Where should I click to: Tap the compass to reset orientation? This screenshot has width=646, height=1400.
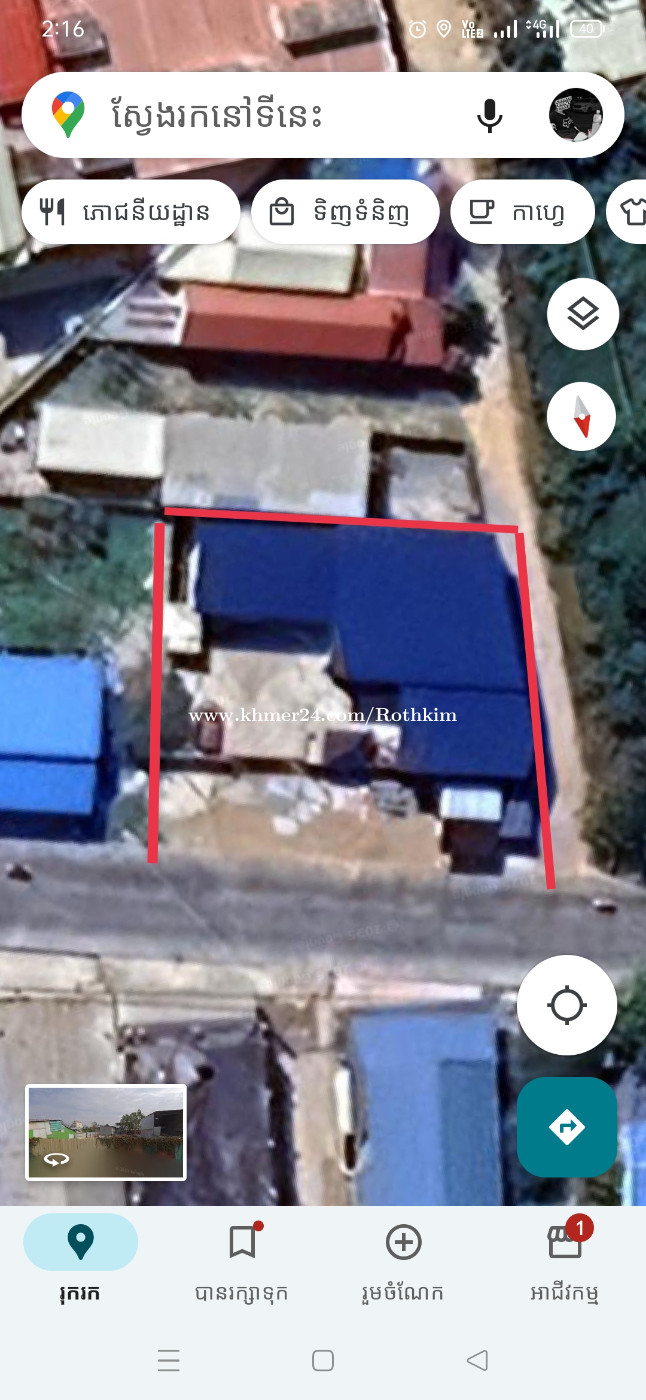pyautogui.click(x=581, y=417)
